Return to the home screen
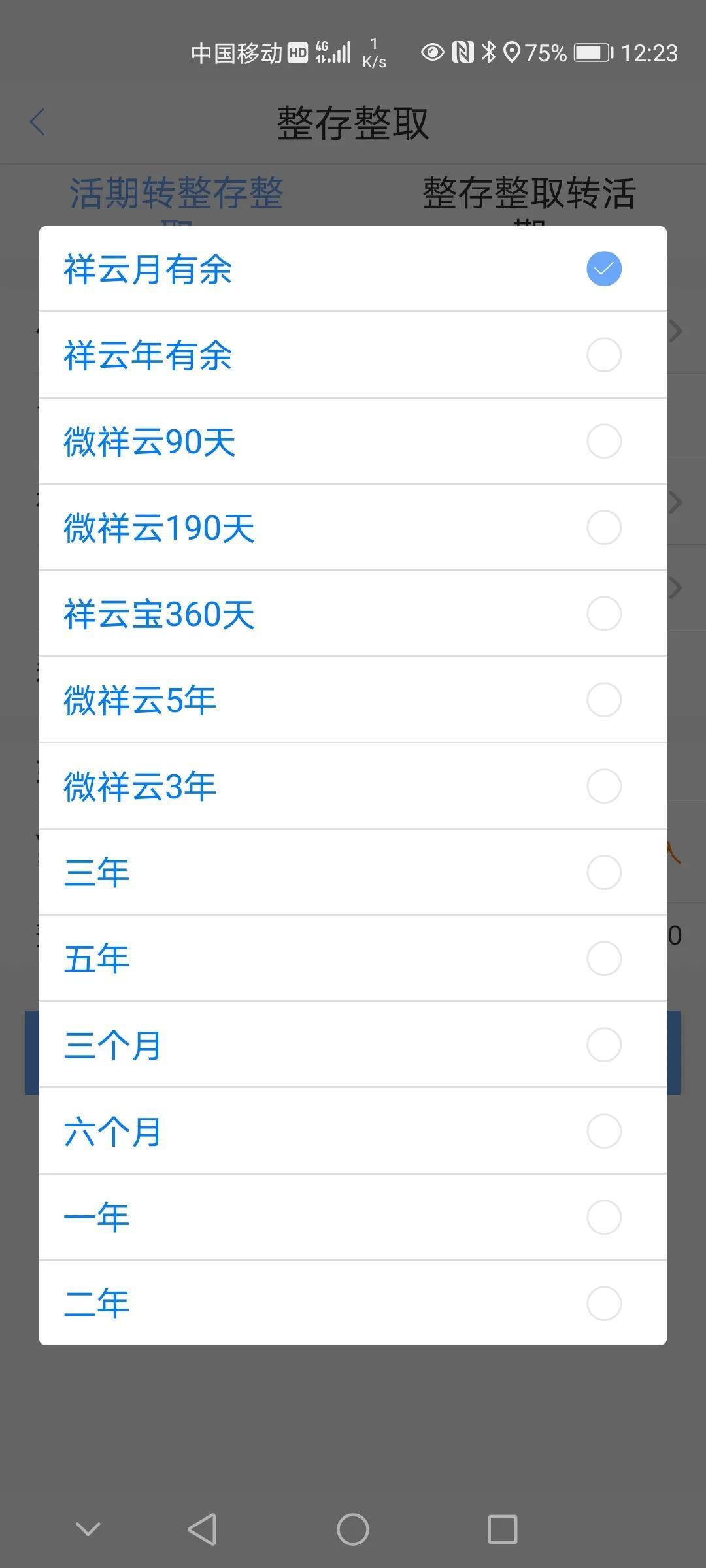The height and width of the screenshot is (1568, 706). 353,1529
